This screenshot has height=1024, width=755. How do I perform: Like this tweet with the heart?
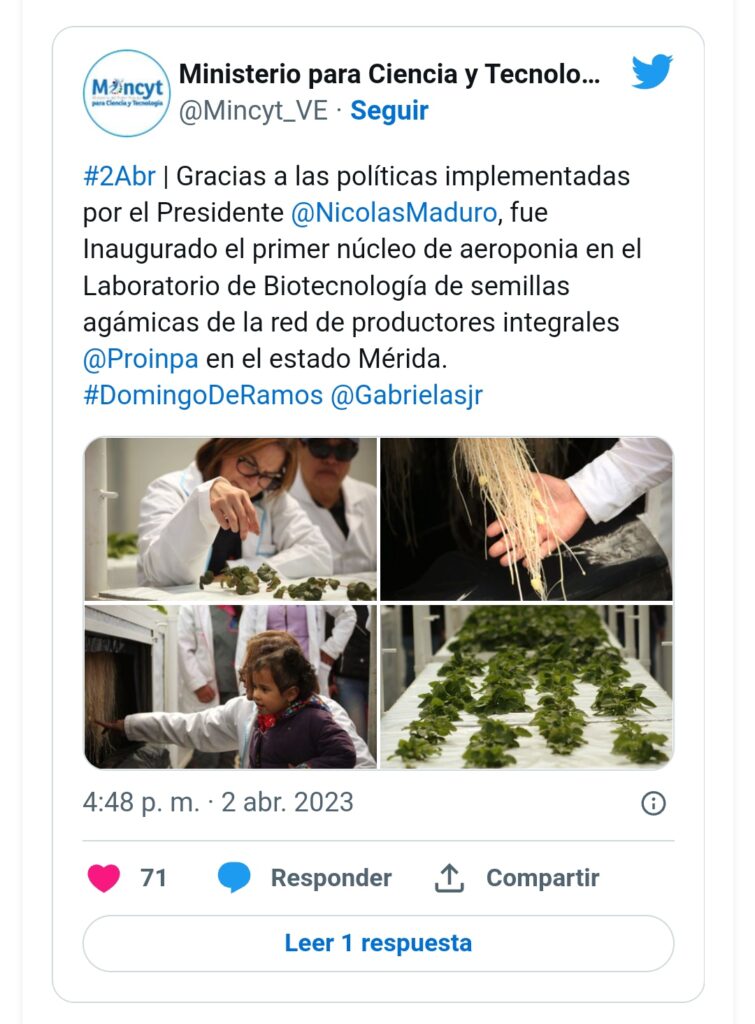pyautogui.click(x=104, y=878)
